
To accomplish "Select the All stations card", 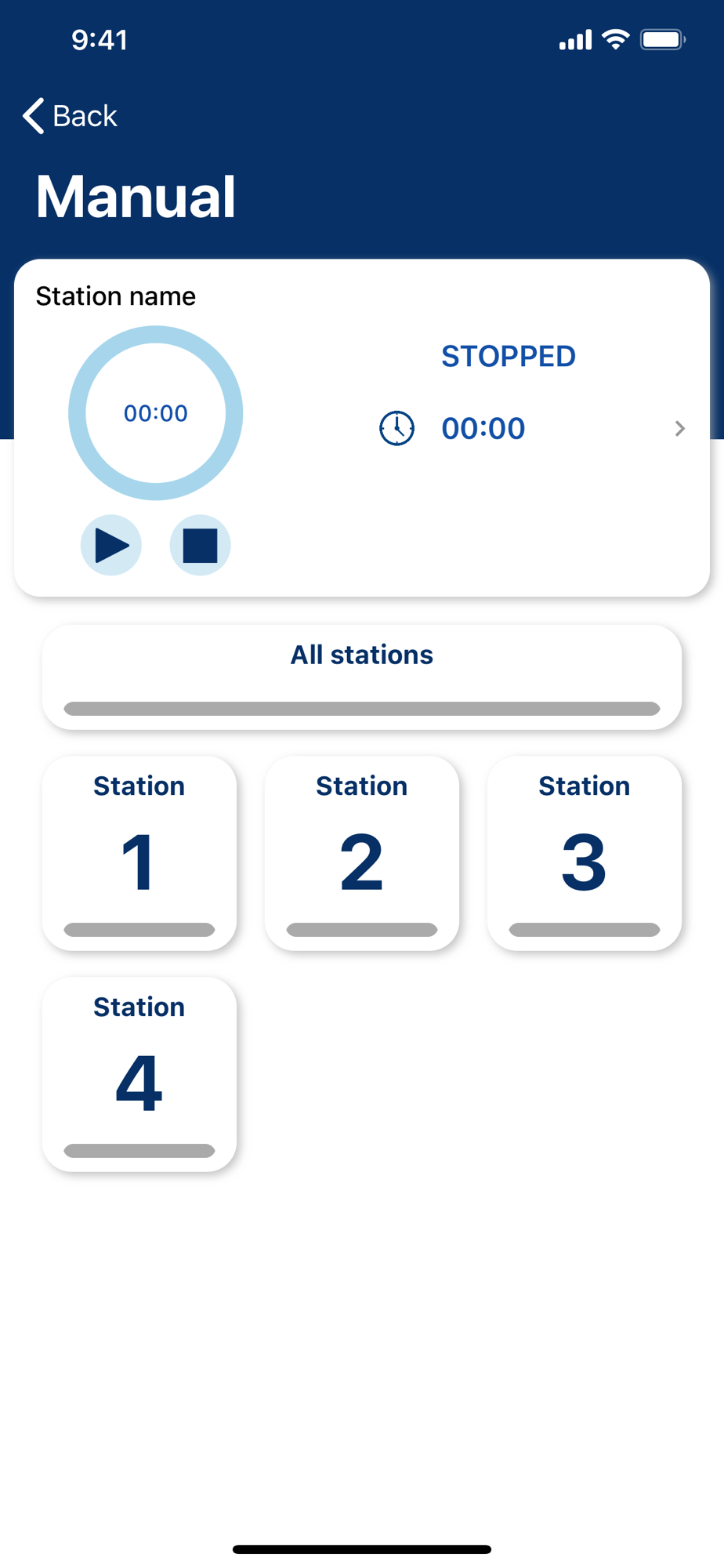I will [362, 677].
